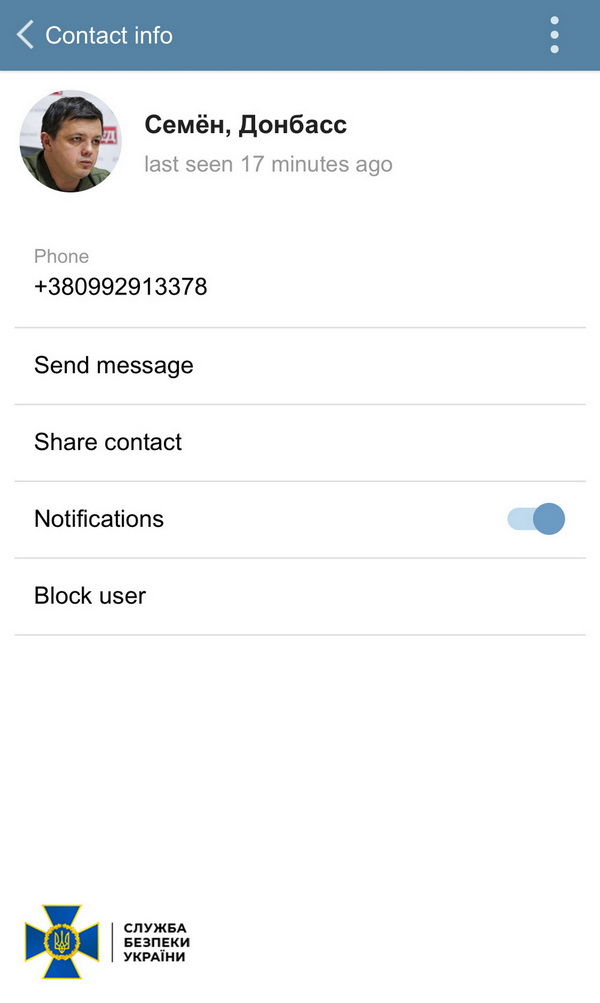Image resolution: width=600 pixels, height=1003 pixels.
Task: Tap the phone number +380992913378
Action: tap(121, 287)
